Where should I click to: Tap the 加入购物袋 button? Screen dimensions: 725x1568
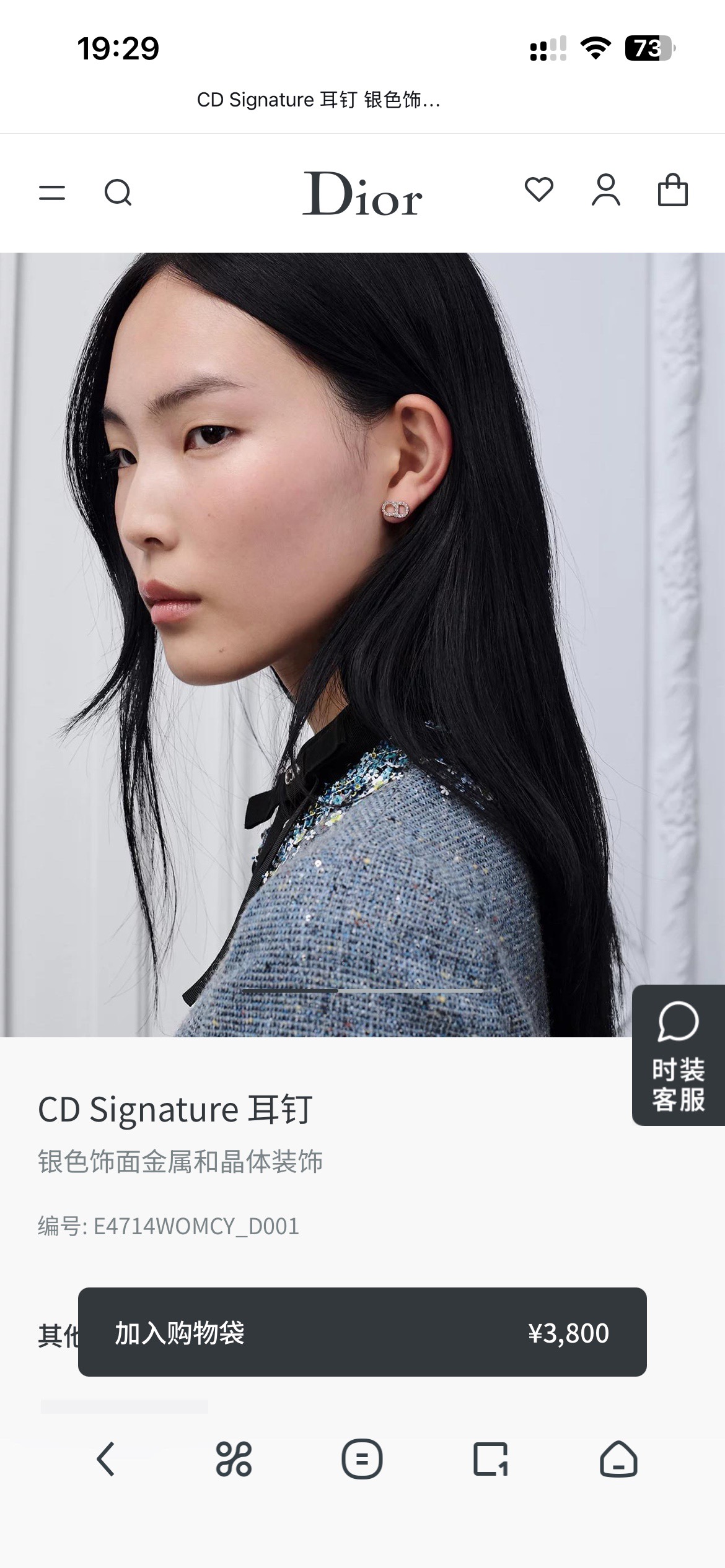pos(362,1333)
